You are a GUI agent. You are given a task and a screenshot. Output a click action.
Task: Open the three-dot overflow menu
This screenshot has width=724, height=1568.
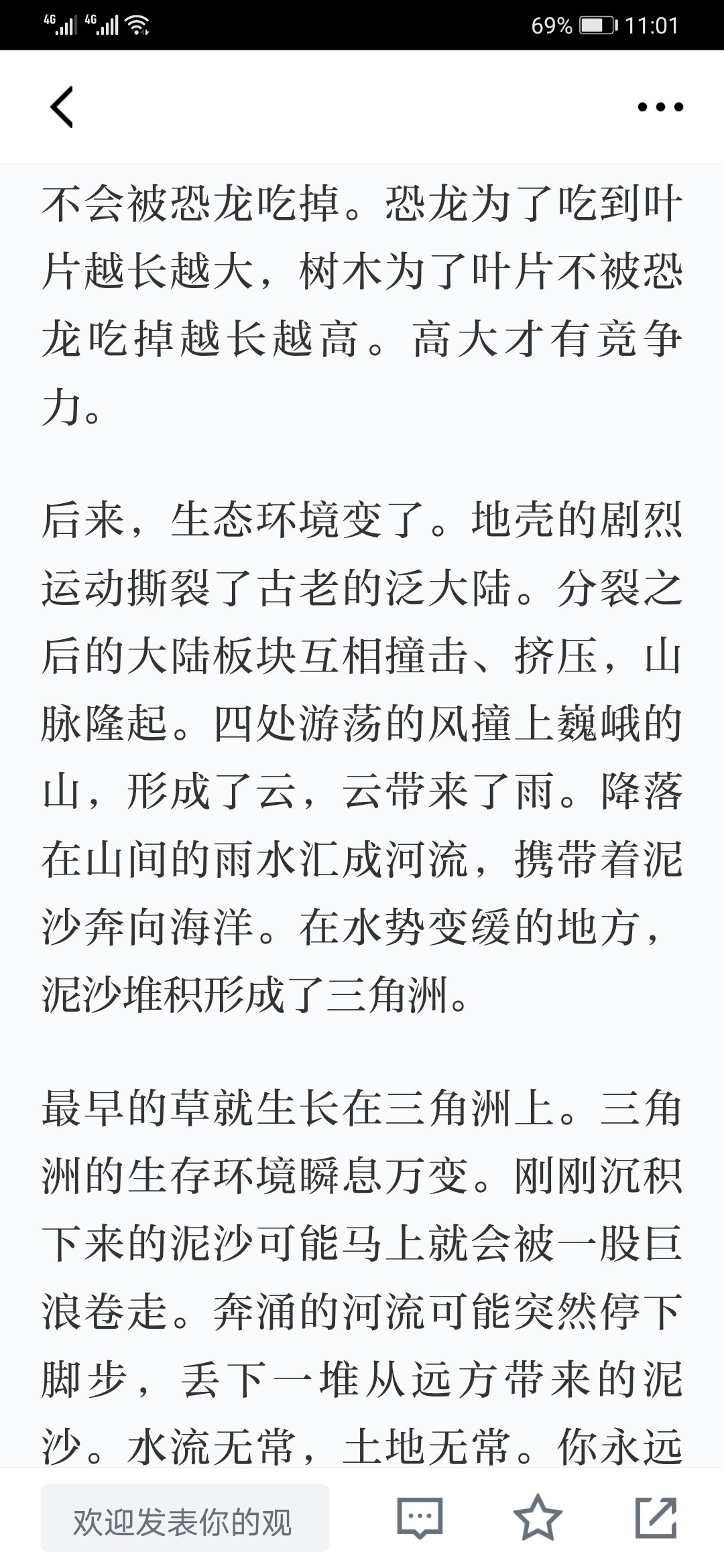click(x=660, y=107)
